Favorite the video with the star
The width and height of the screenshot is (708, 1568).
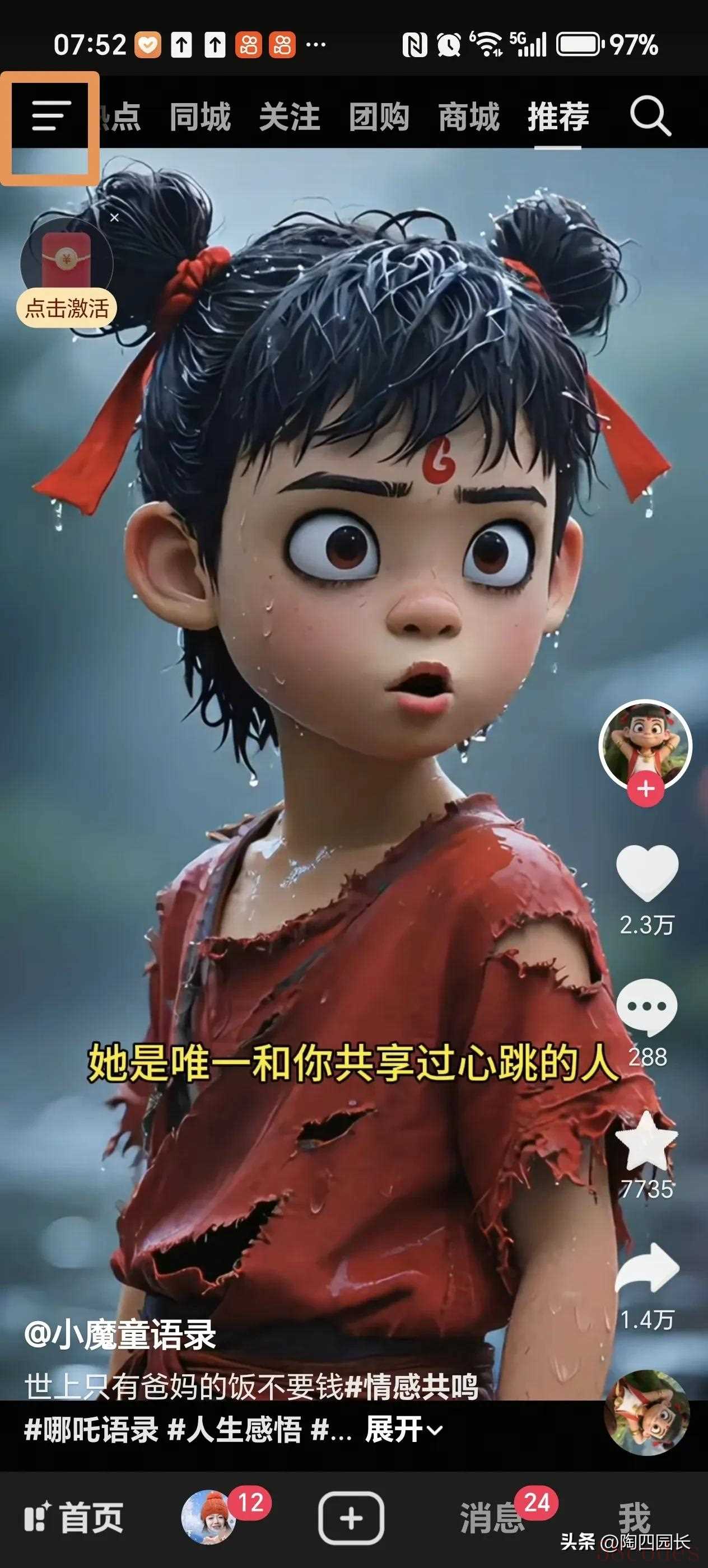646,1141
